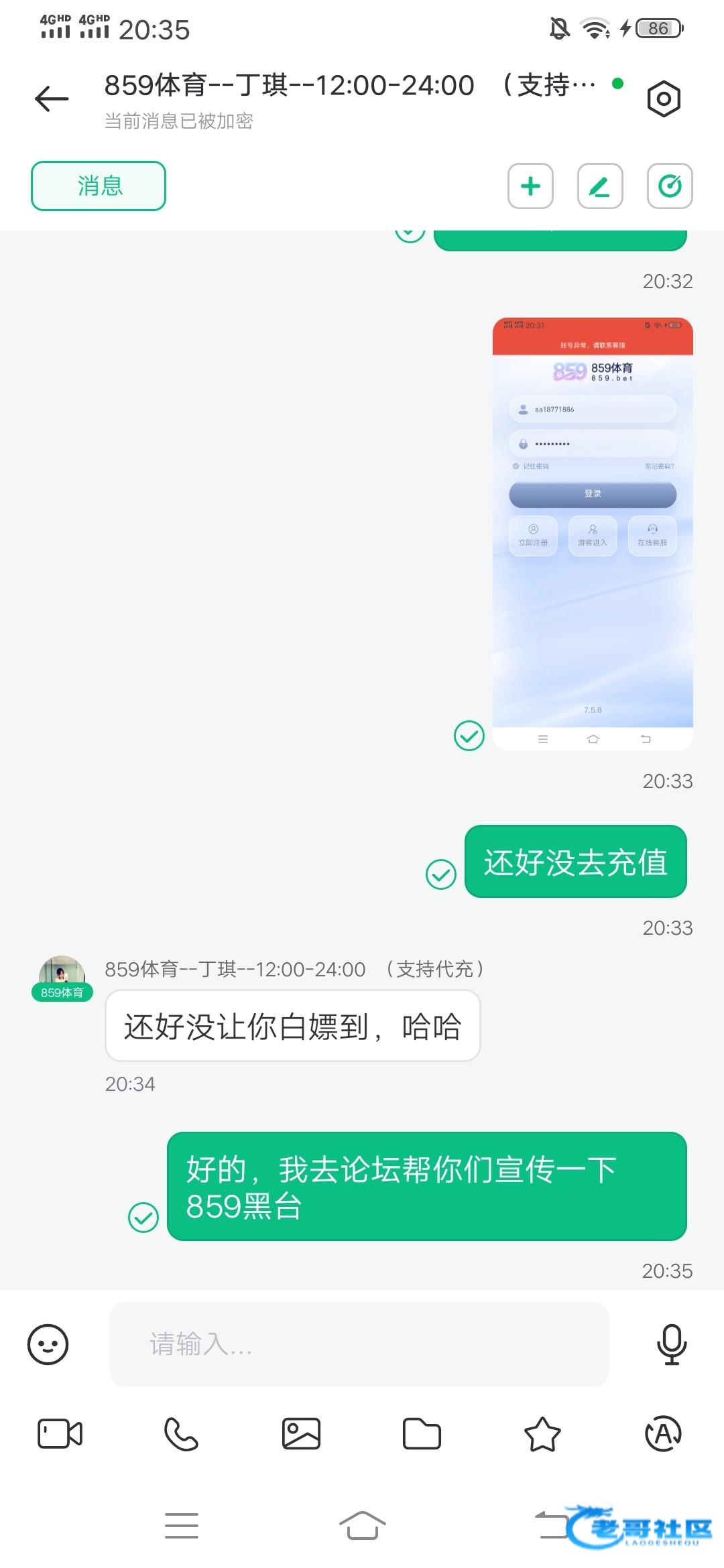Image resolution: width=724 pixels, height=1568 pixels.
Task: Go back from the chat
Action: (52, 99)
